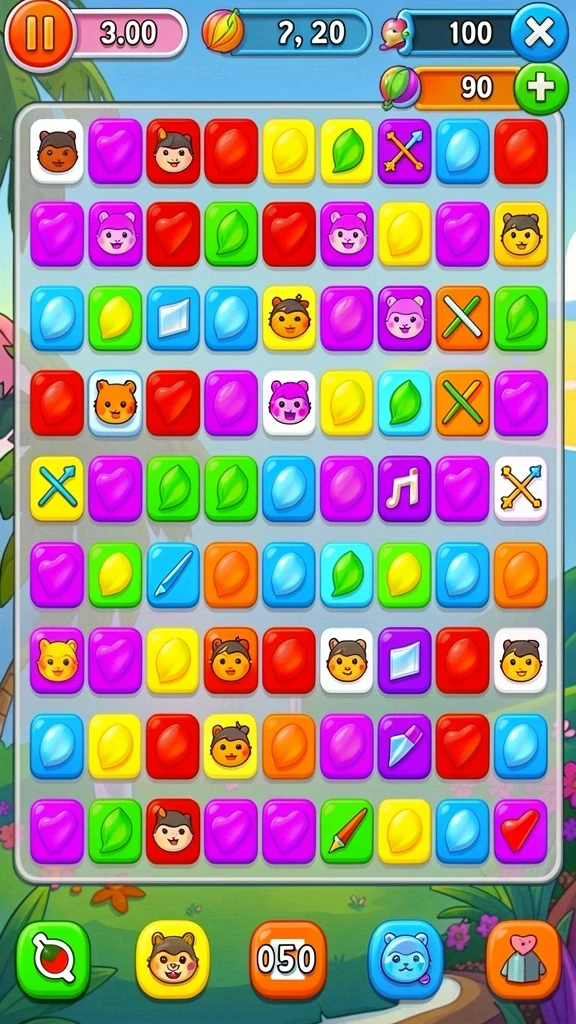Screen dimensions: 576x1024
Task: Use the green tomato booster
Action: 54,960
